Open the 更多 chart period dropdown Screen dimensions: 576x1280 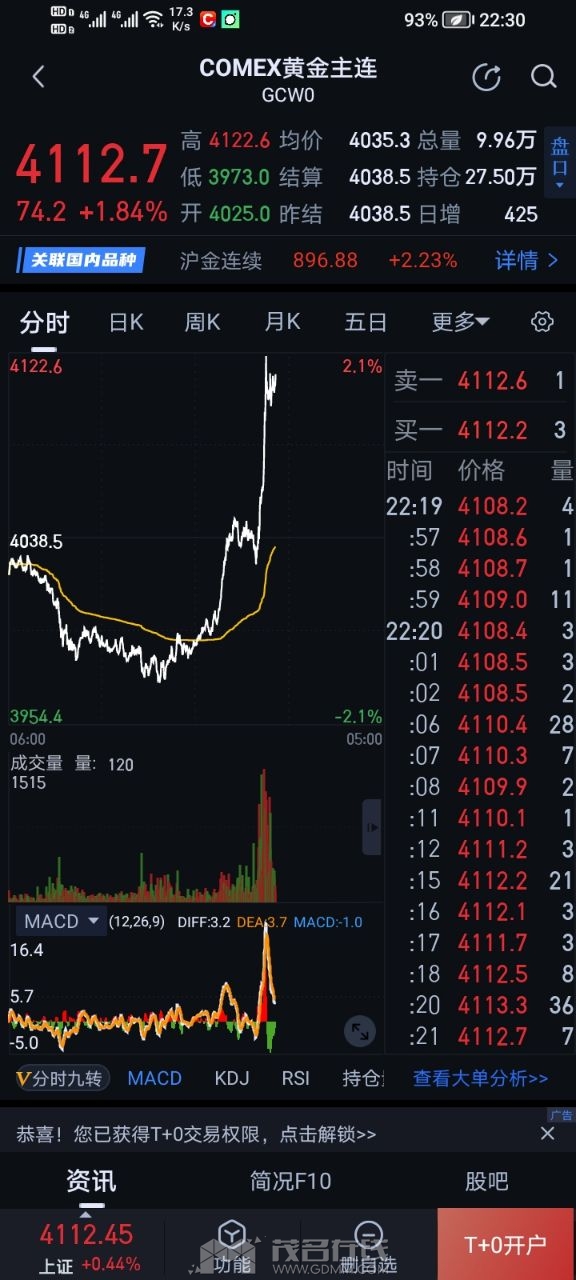pyautogui.click(x=460, y=322)
